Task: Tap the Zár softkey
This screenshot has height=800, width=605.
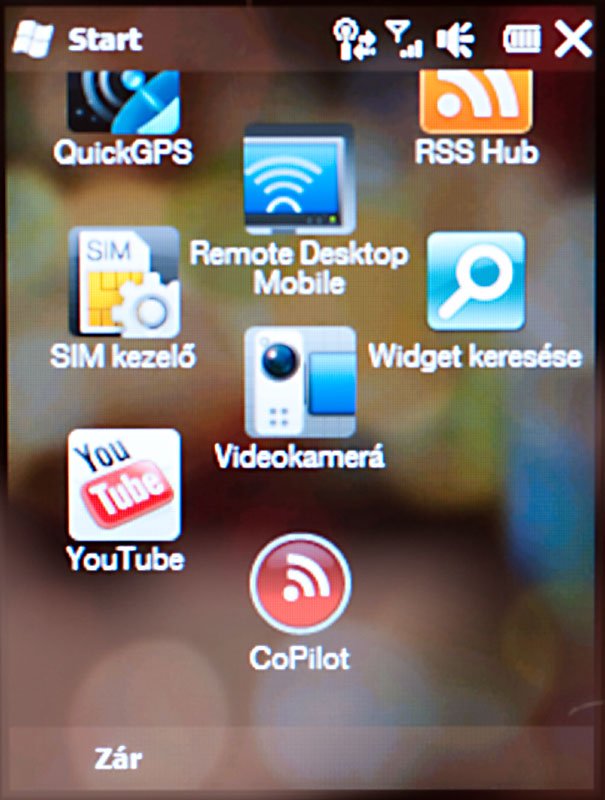Action: 117,758
